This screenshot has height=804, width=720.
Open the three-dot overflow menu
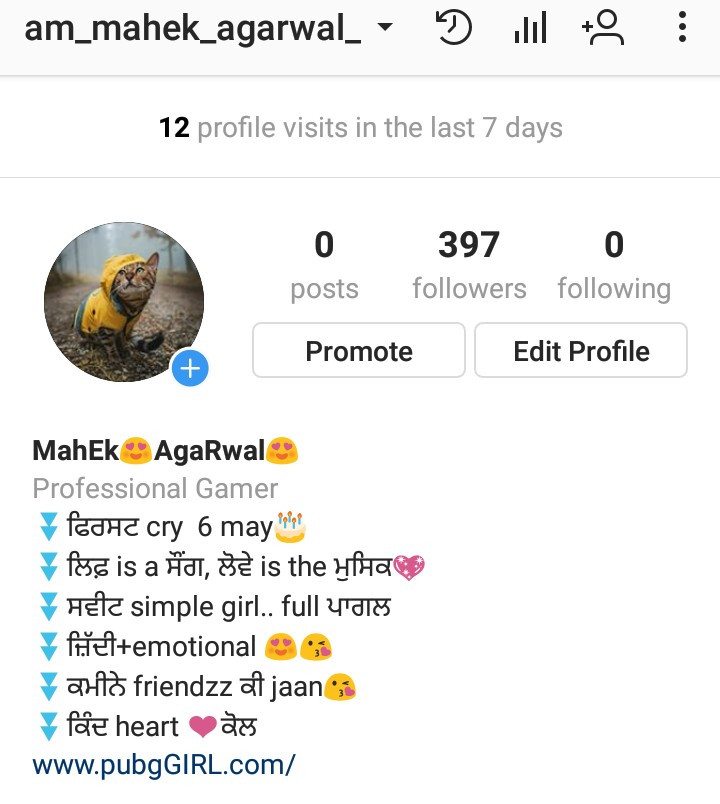click(x=682, y=28)
